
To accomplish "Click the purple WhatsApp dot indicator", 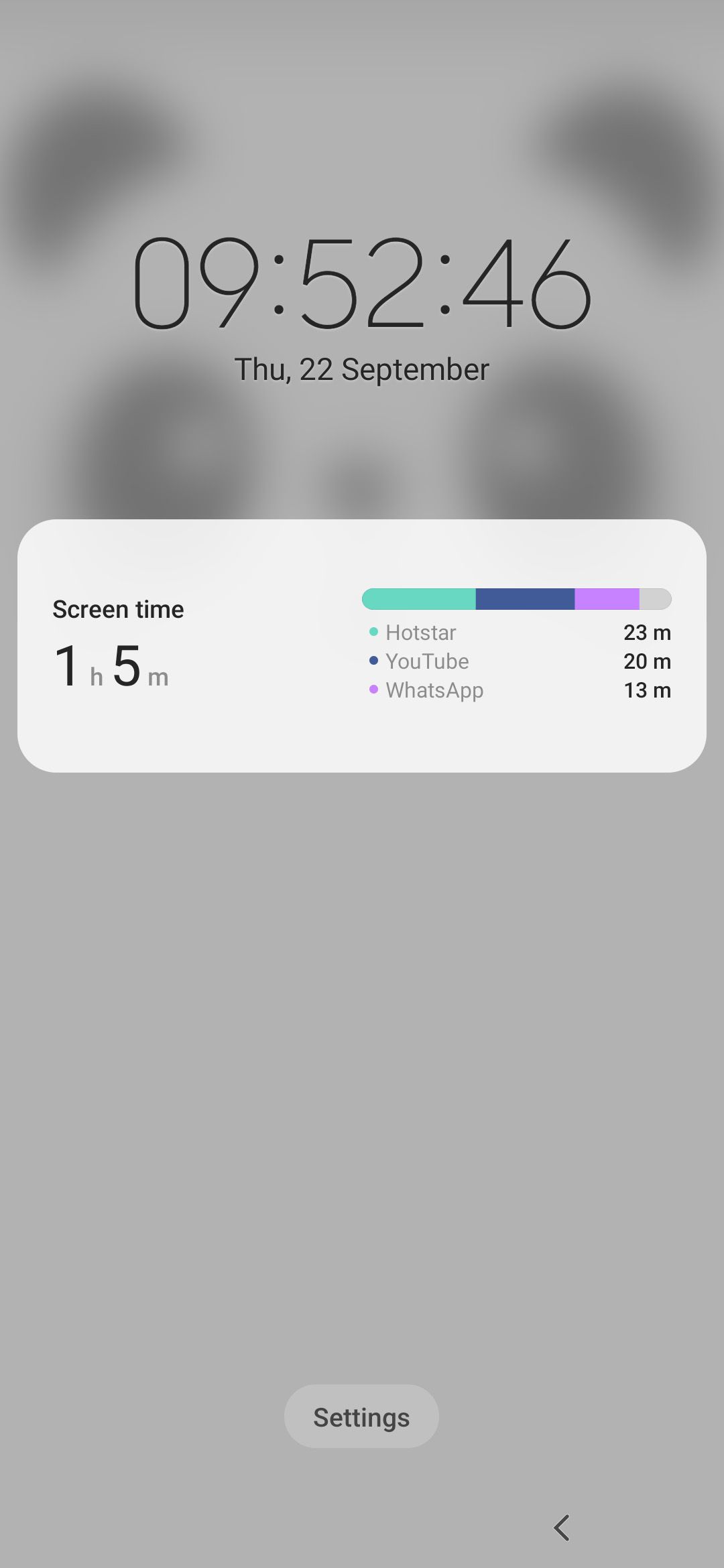I will tap(373, 690).
